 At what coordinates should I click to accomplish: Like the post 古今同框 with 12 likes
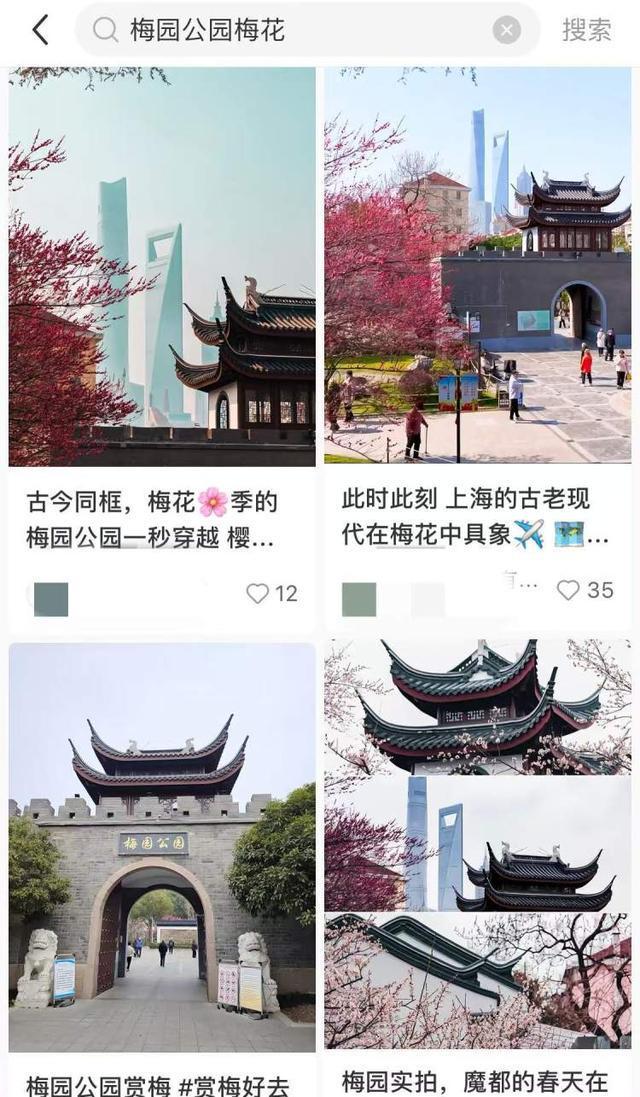click(258, 593)
